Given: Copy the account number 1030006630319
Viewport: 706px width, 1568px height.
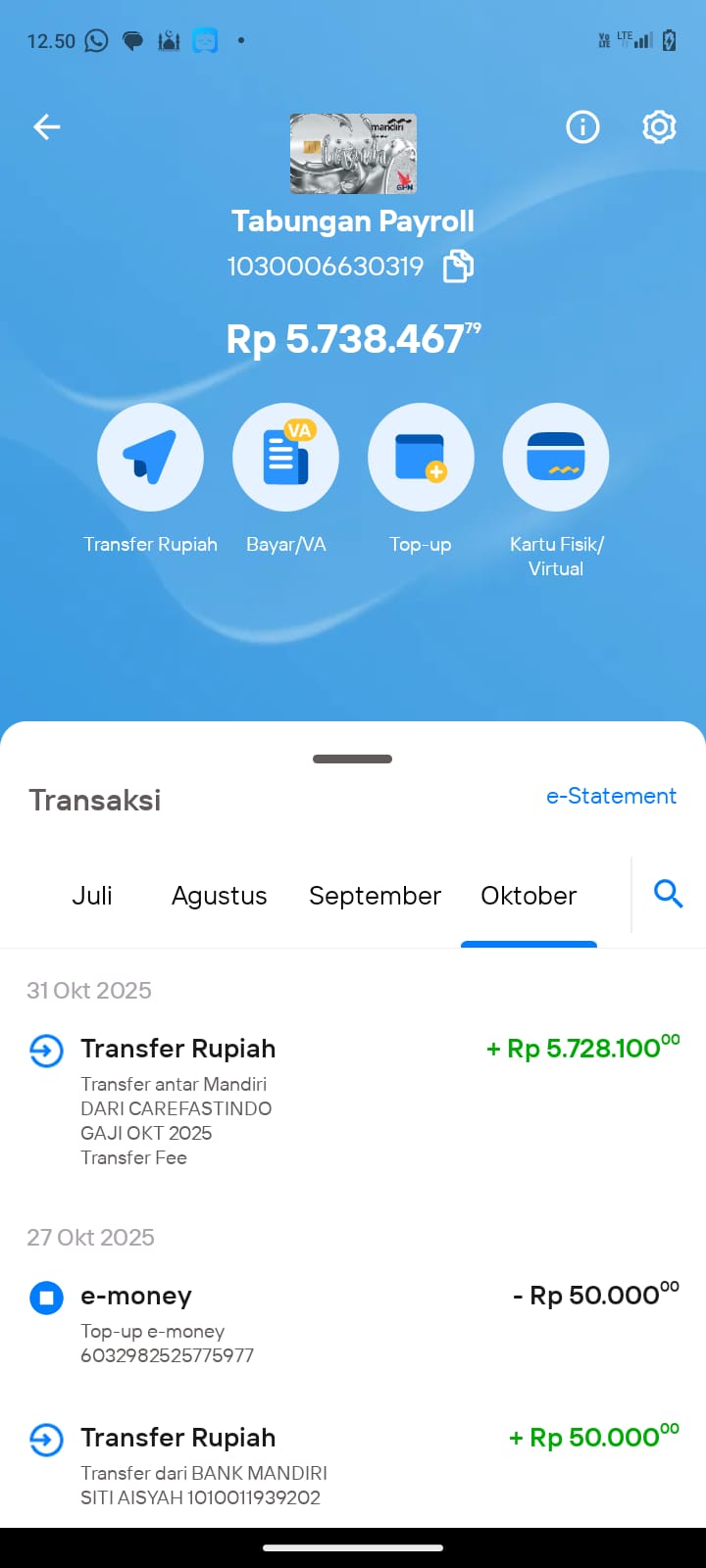Looking at the screenshot, I should tap(458, 267).
